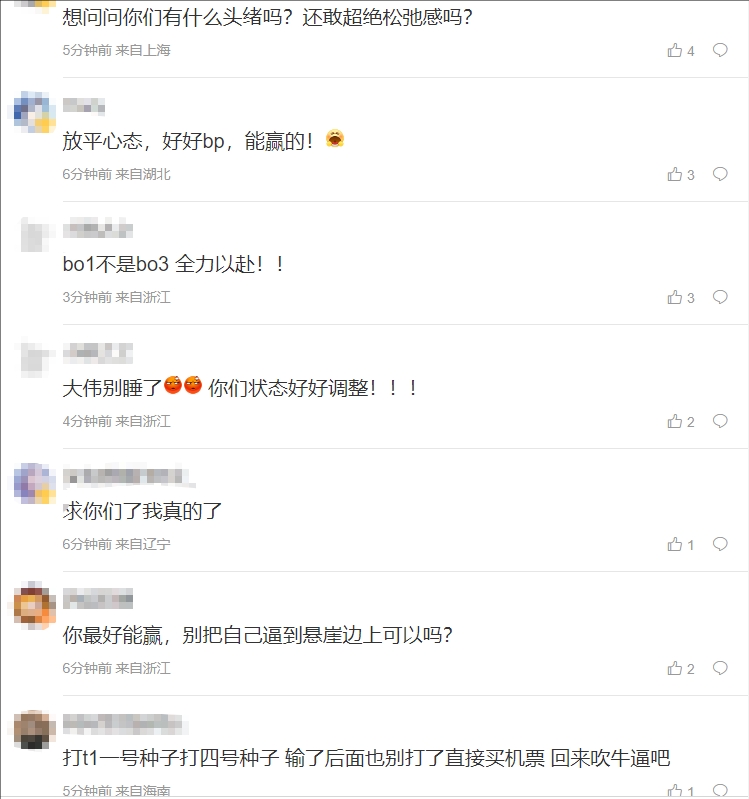Reply to the comment '求你们了我真的了'

[720, 544]
